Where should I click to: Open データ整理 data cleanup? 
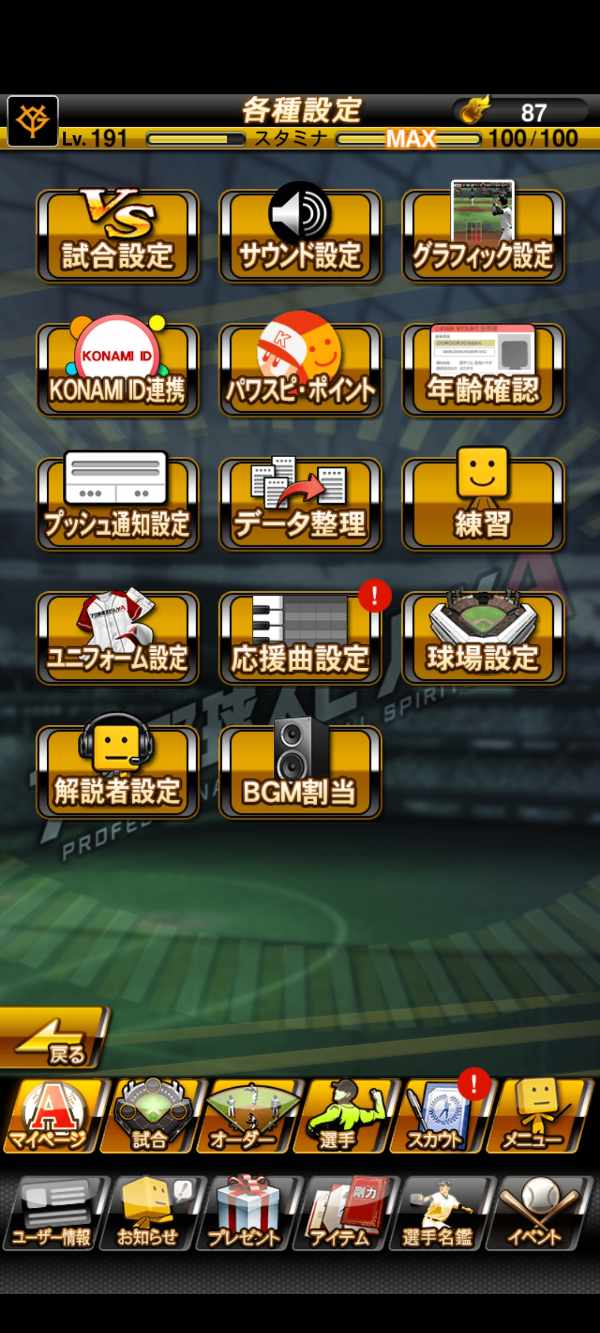click(x=300, y=504)
